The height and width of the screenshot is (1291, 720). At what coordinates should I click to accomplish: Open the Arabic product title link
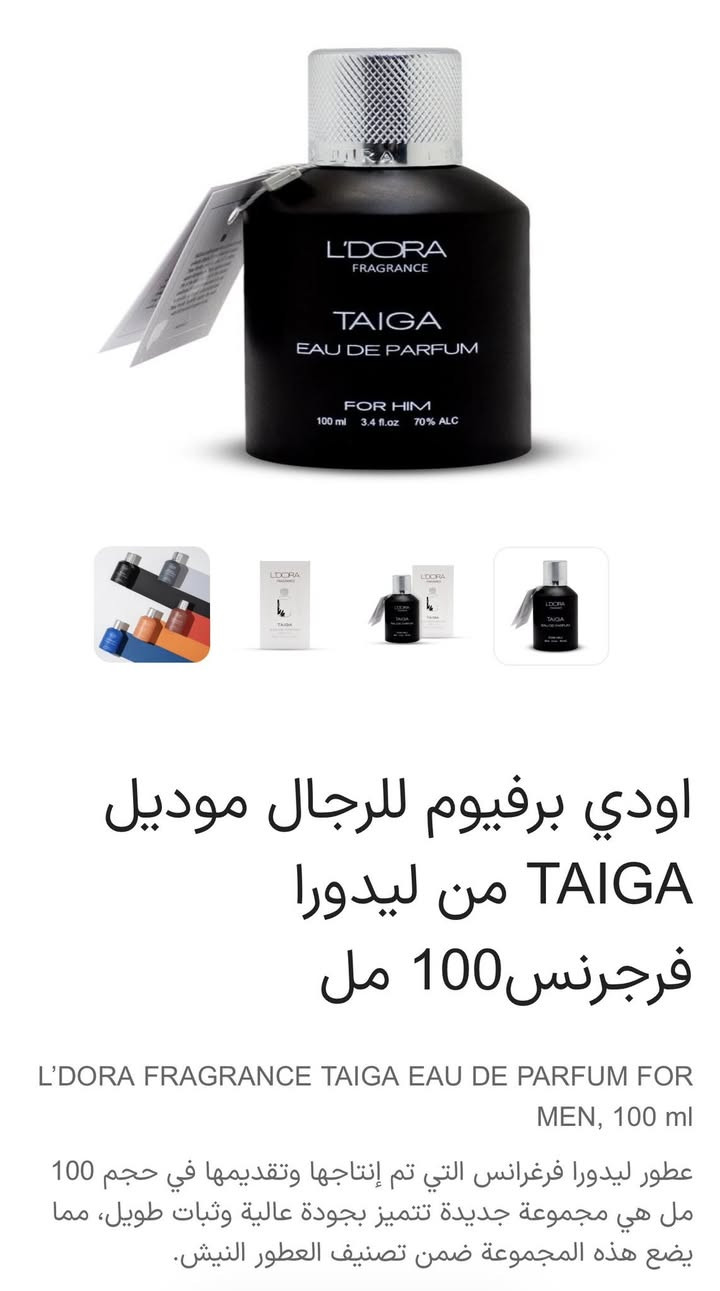(x=360, y=880)
